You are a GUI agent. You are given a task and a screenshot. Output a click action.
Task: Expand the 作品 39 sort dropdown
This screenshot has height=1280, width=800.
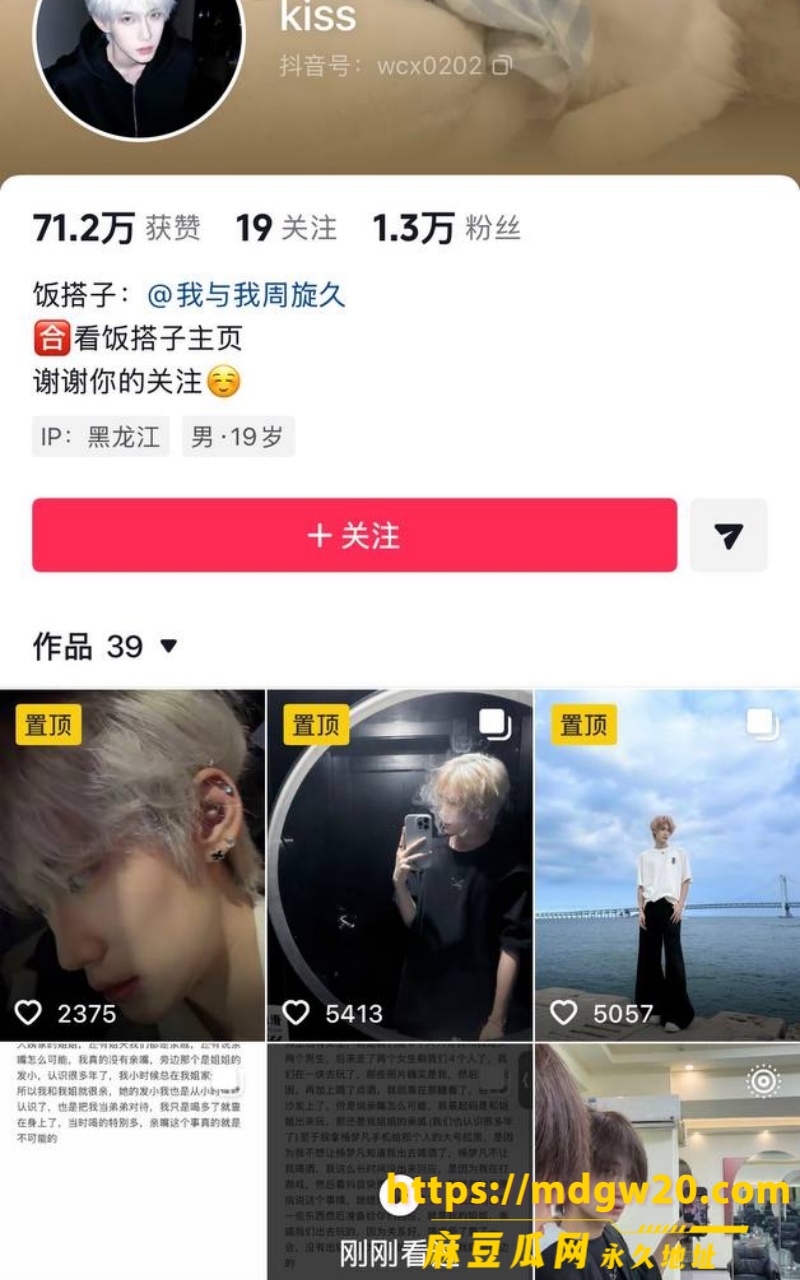[x=168, y=646]
